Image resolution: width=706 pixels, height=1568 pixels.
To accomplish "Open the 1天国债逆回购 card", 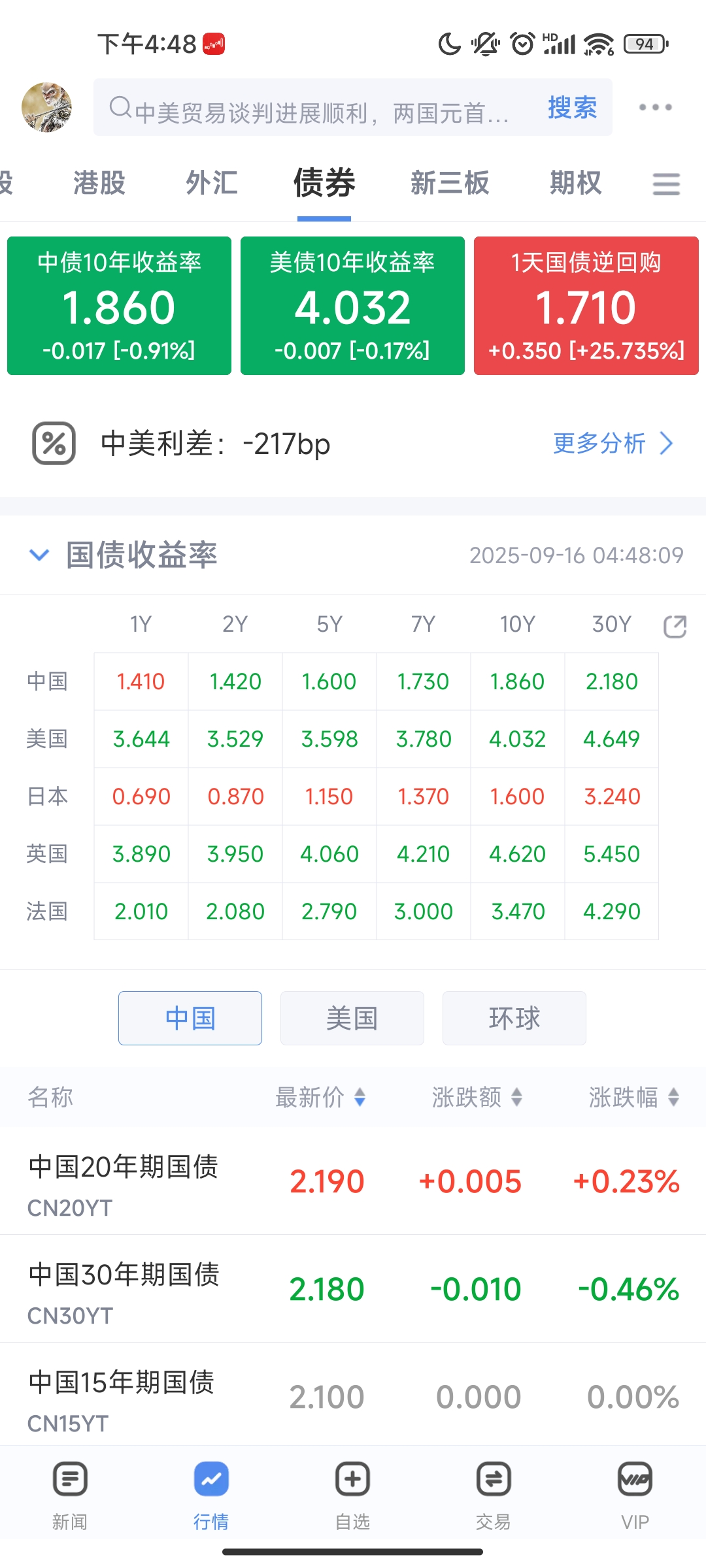I will coord(586,306).
